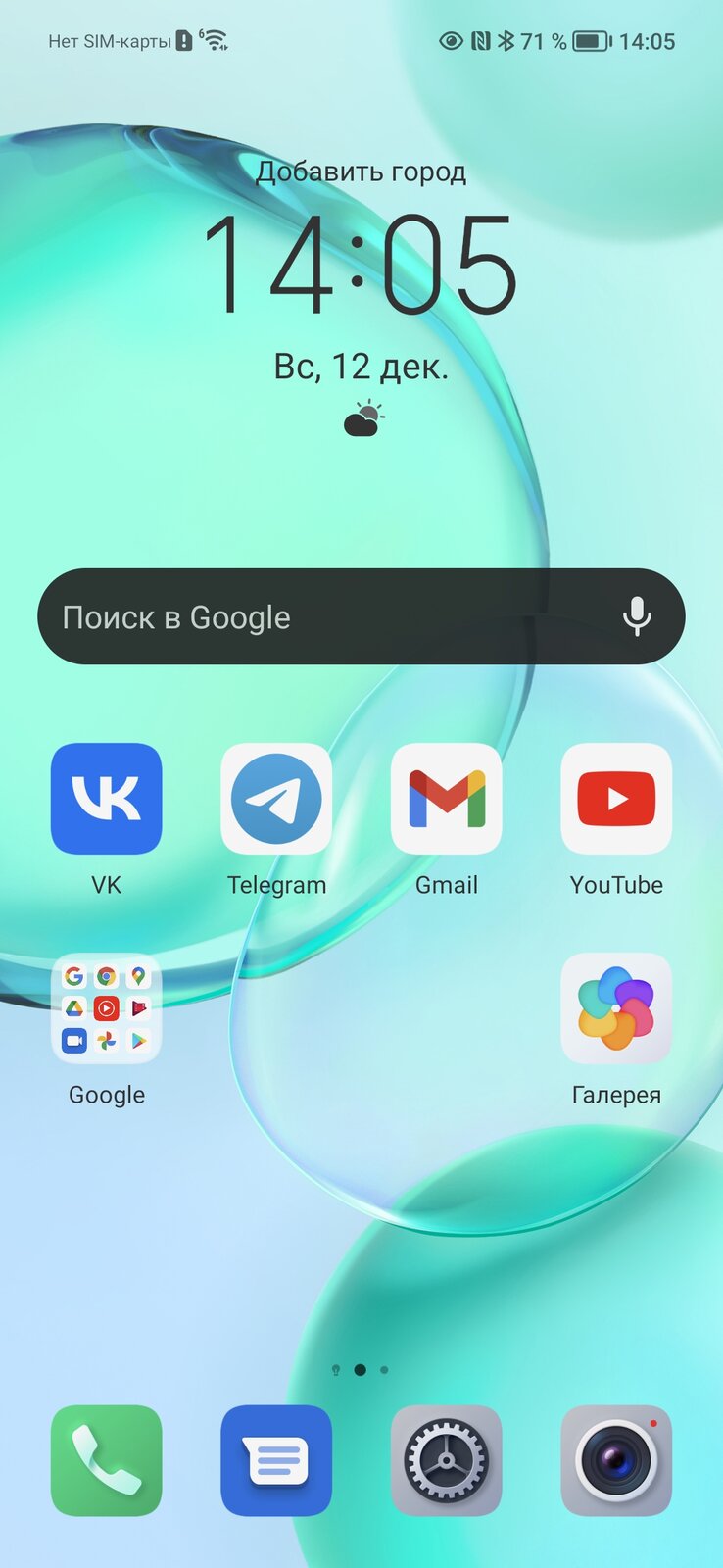Tap Добавить город to add a city
723x1568 pixels.
point(361,171)
